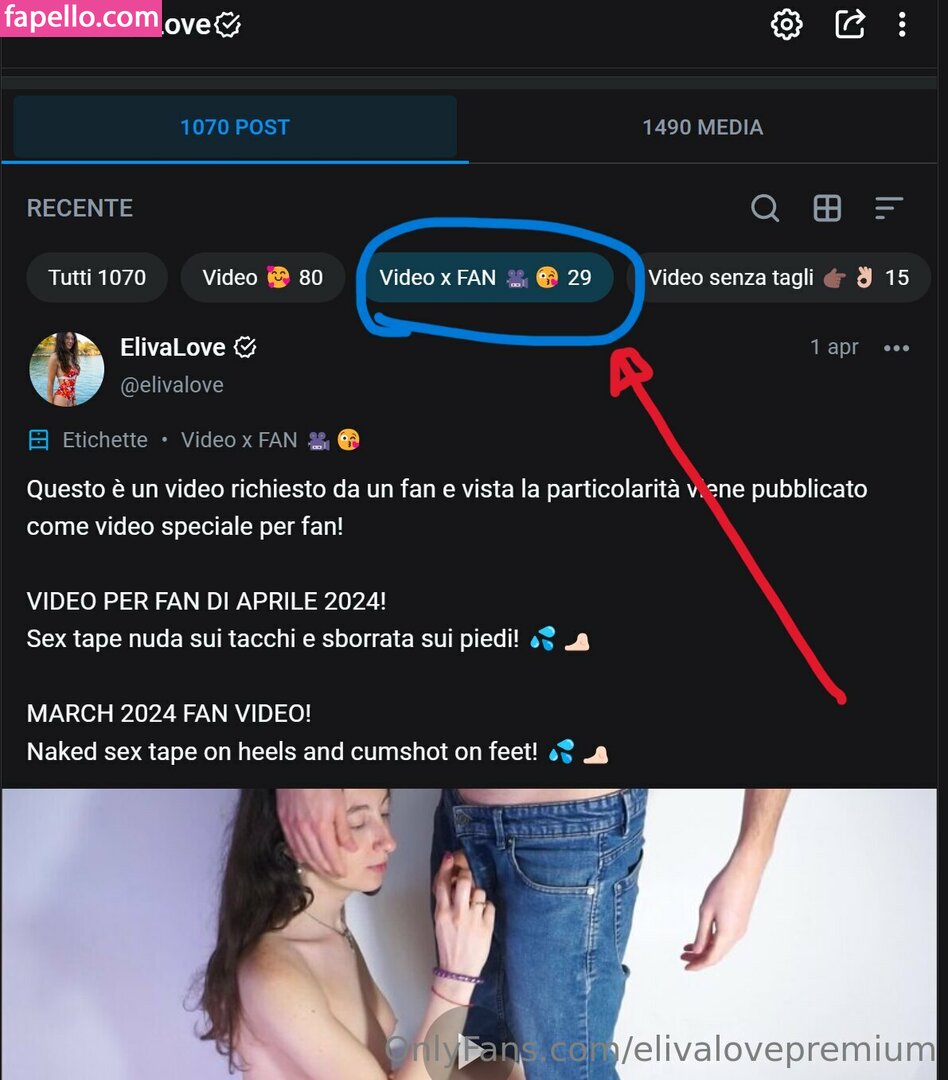Viewport: 948px width, 1080px height.
Task: Switch to the 1490 MEDIA tab
Action: click(702, 127)
